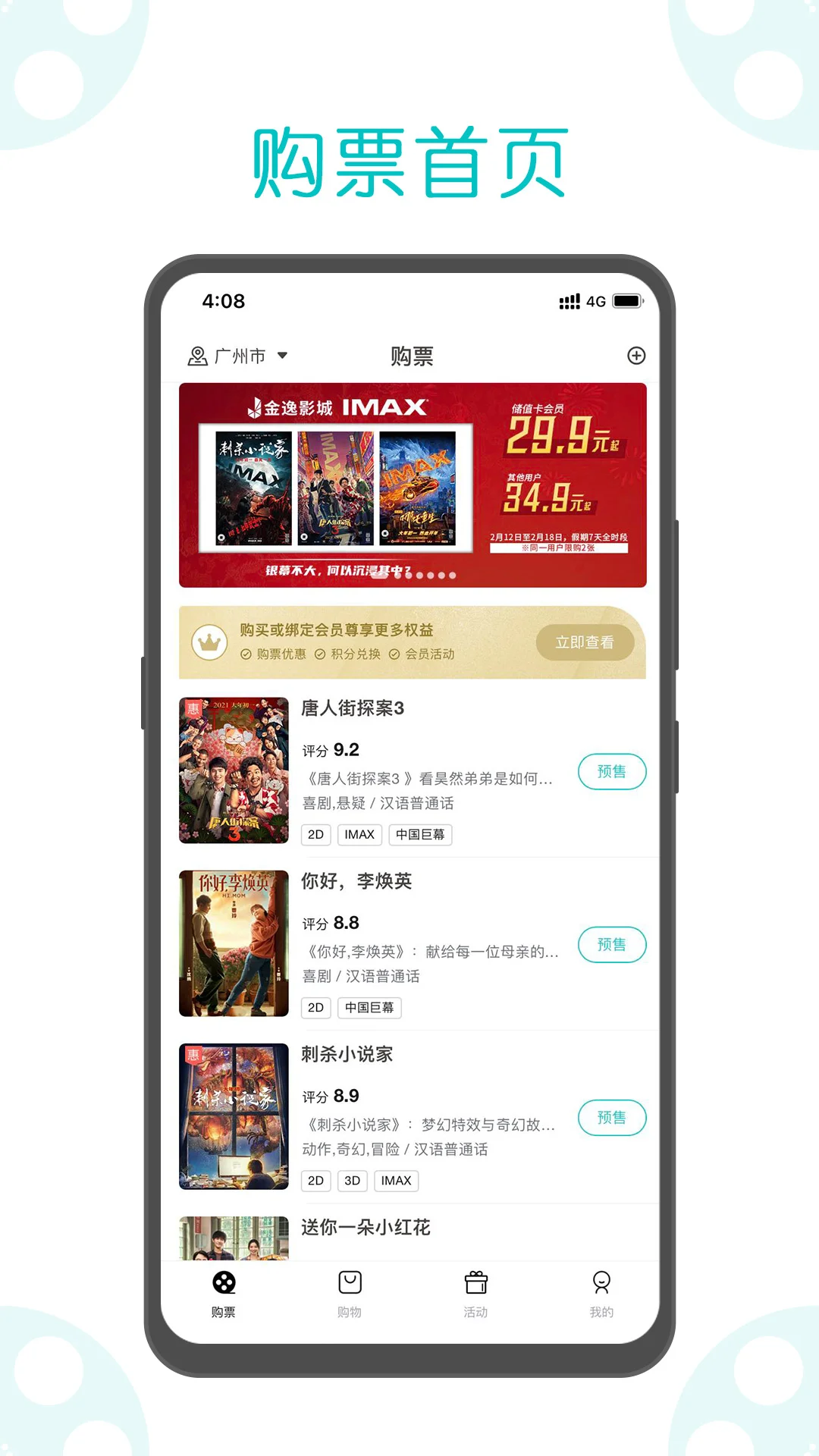Go to 我的 profile icon
The image size is (819, 1456).
point(601,1282)
